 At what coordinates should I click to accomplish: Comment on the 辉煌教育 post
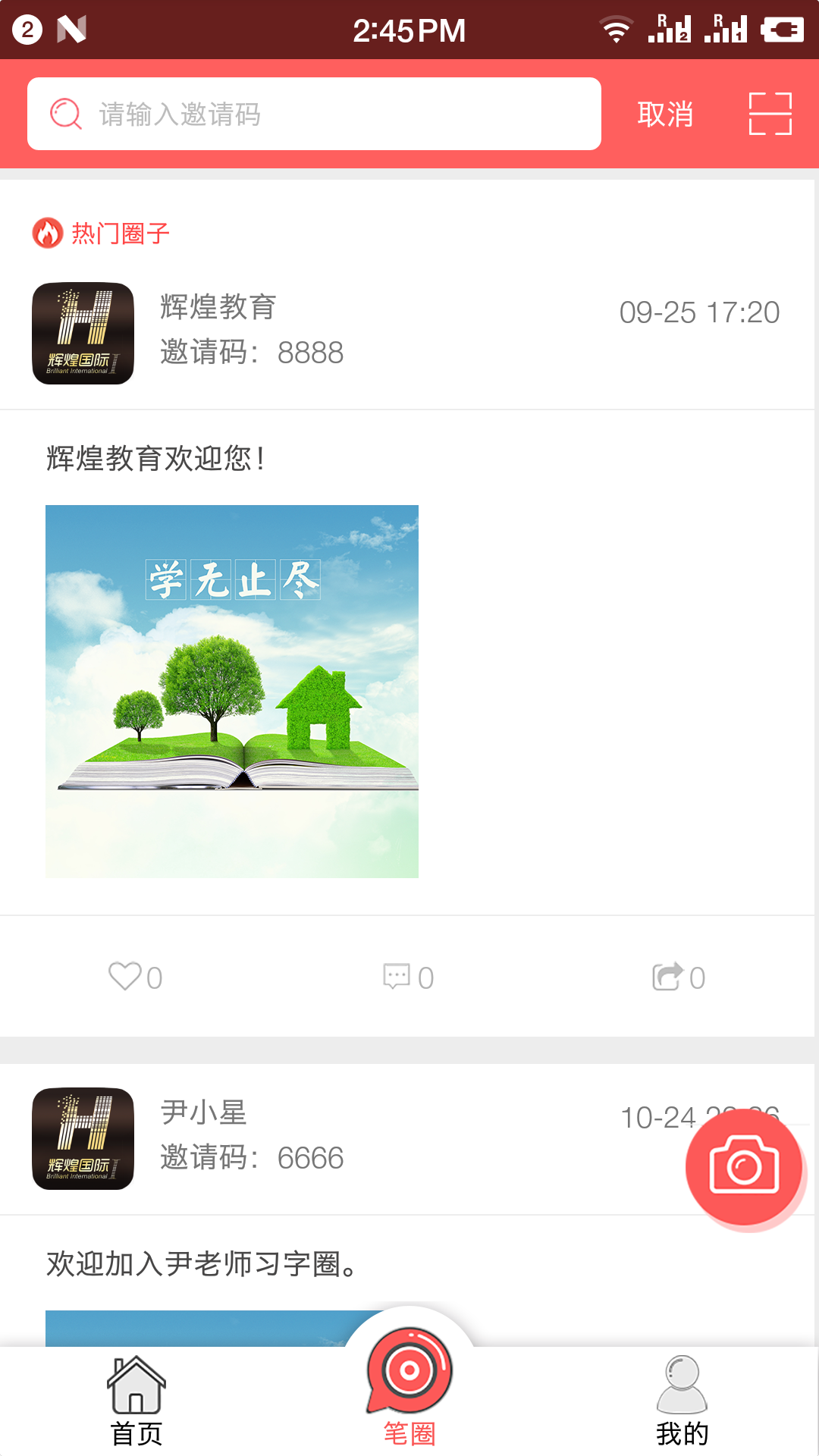[408, 977]
